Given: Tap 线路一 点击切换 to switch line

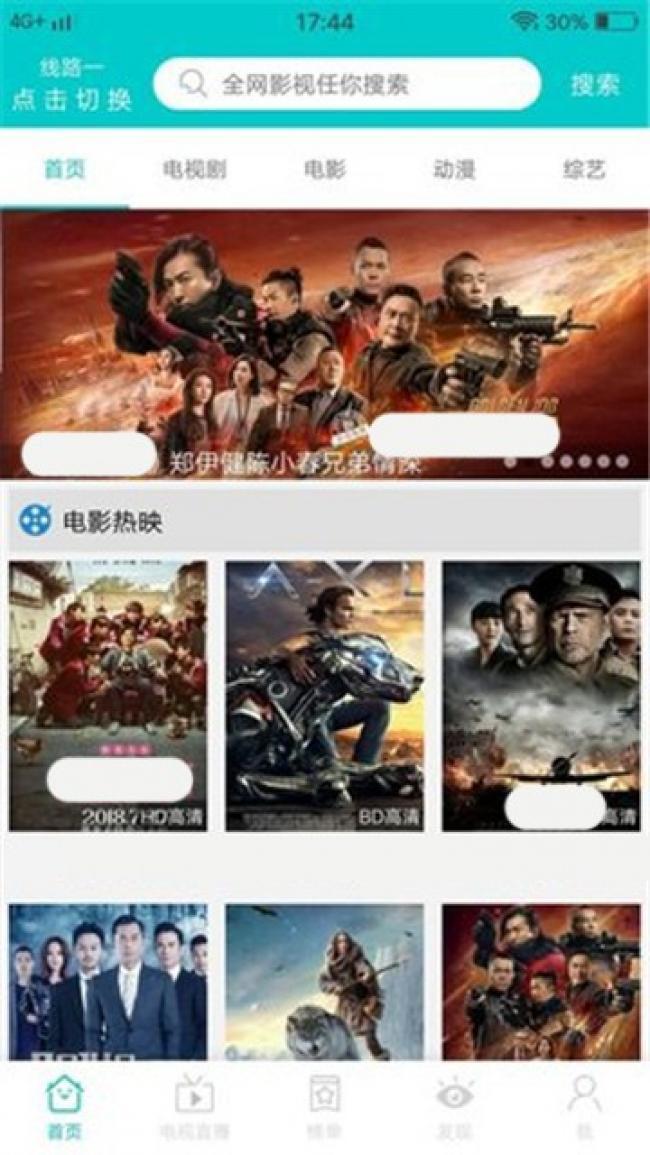Looking at the screenshot, I should pyautogui.click(x=72, y=85).
